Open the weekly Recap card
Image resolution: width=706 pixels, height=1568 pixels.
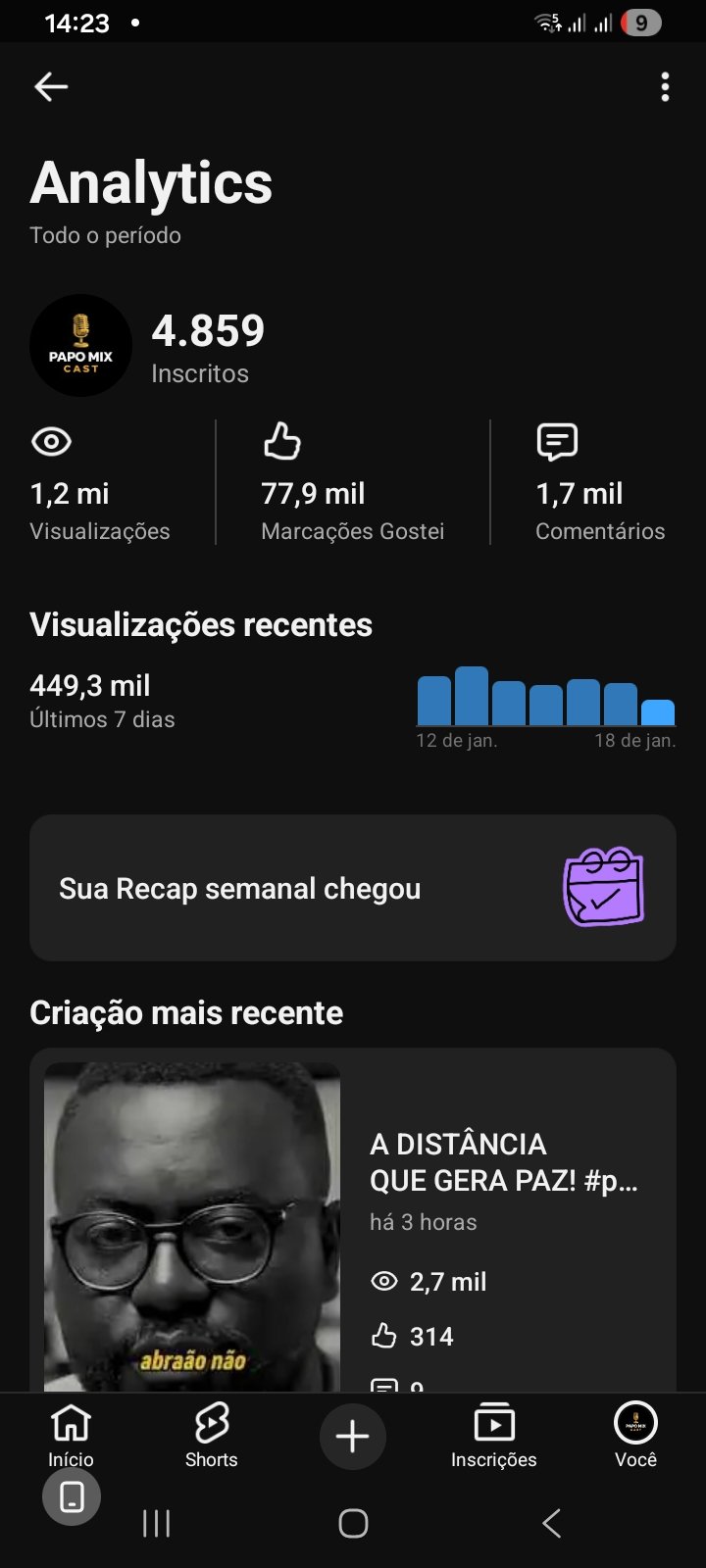[x=353, y=888]
